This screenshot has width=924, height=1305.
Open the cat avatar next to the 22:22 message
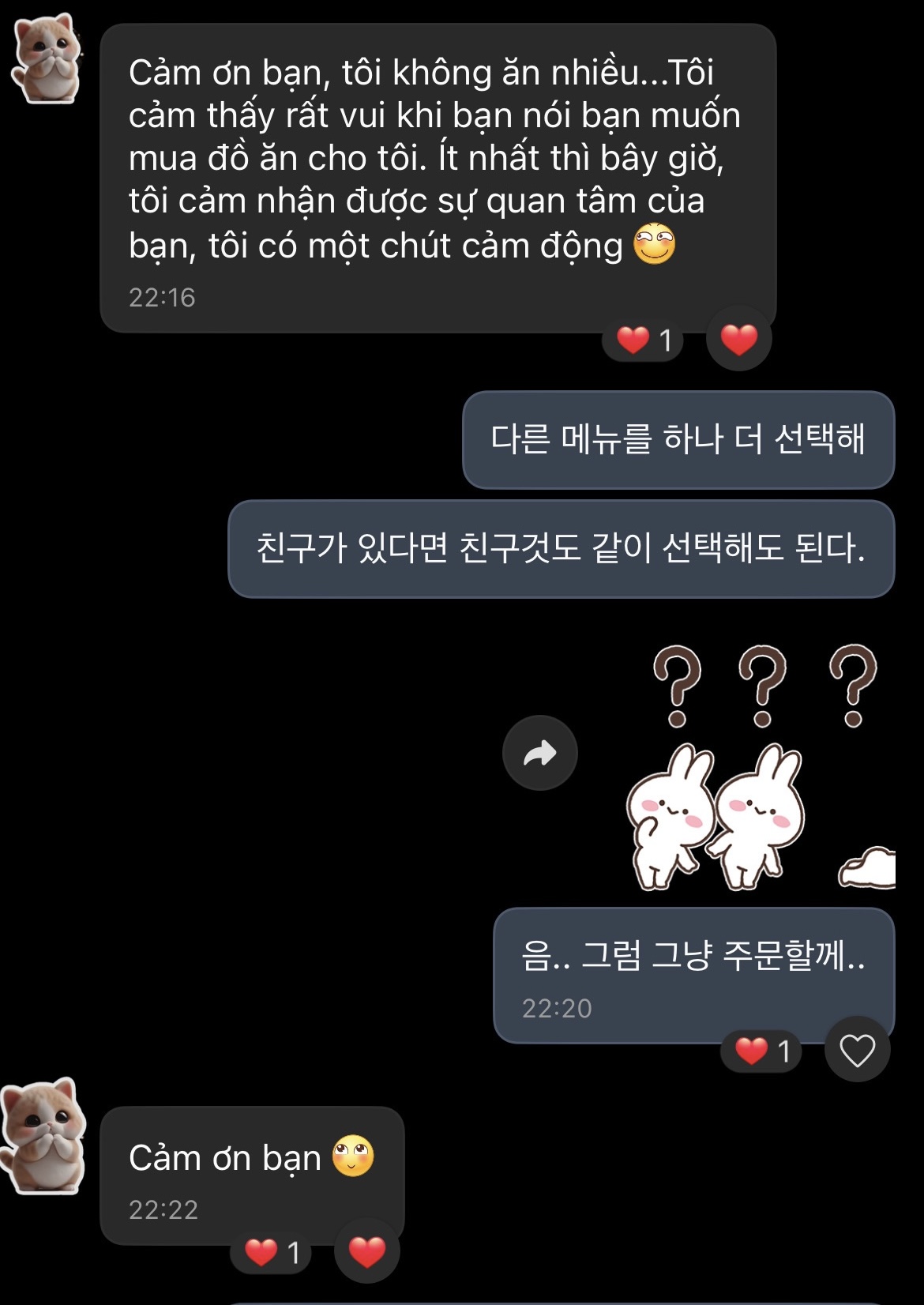pos(44,1135)
